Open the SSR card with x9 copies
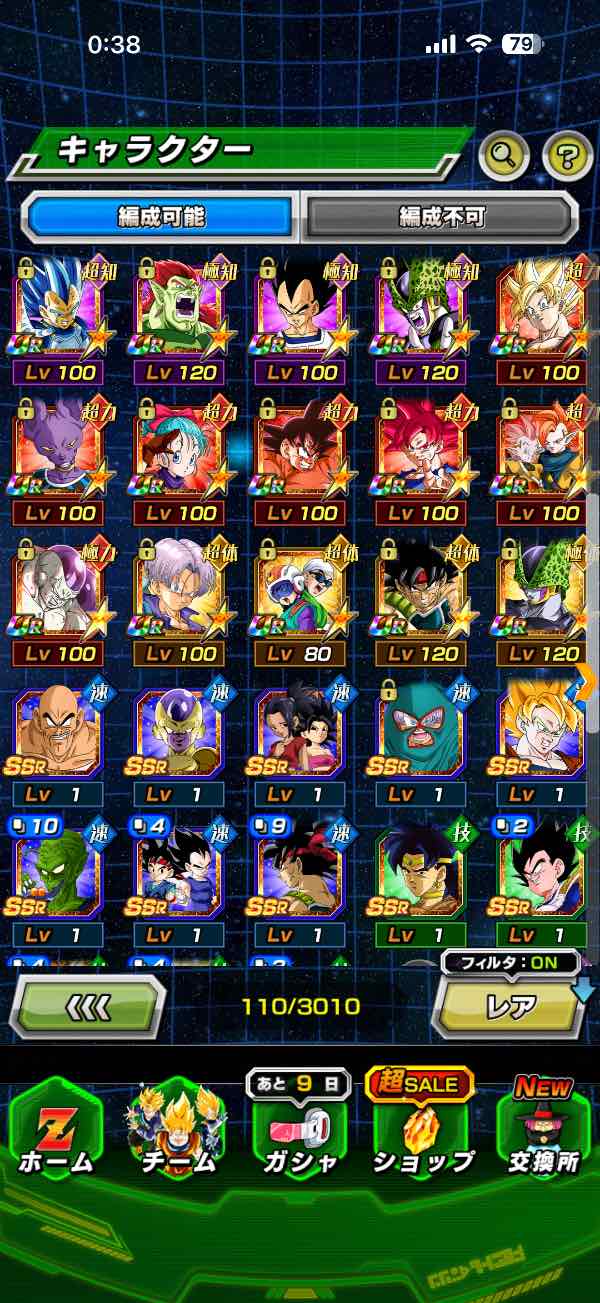 point(300,880)
